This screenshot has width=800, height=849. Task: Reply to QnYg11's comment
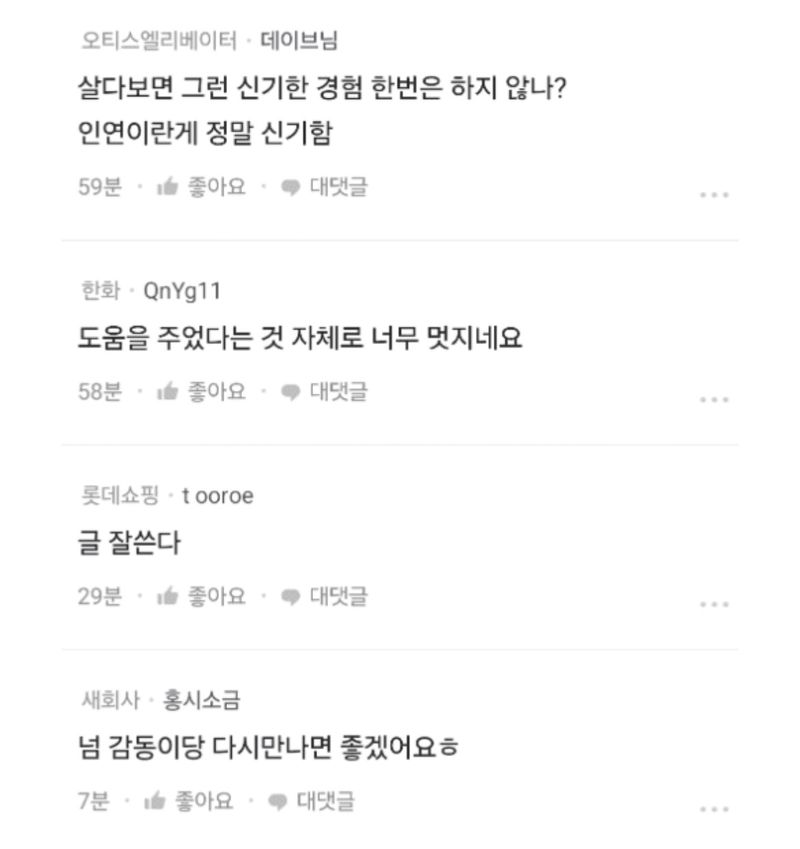pos(325,392)
